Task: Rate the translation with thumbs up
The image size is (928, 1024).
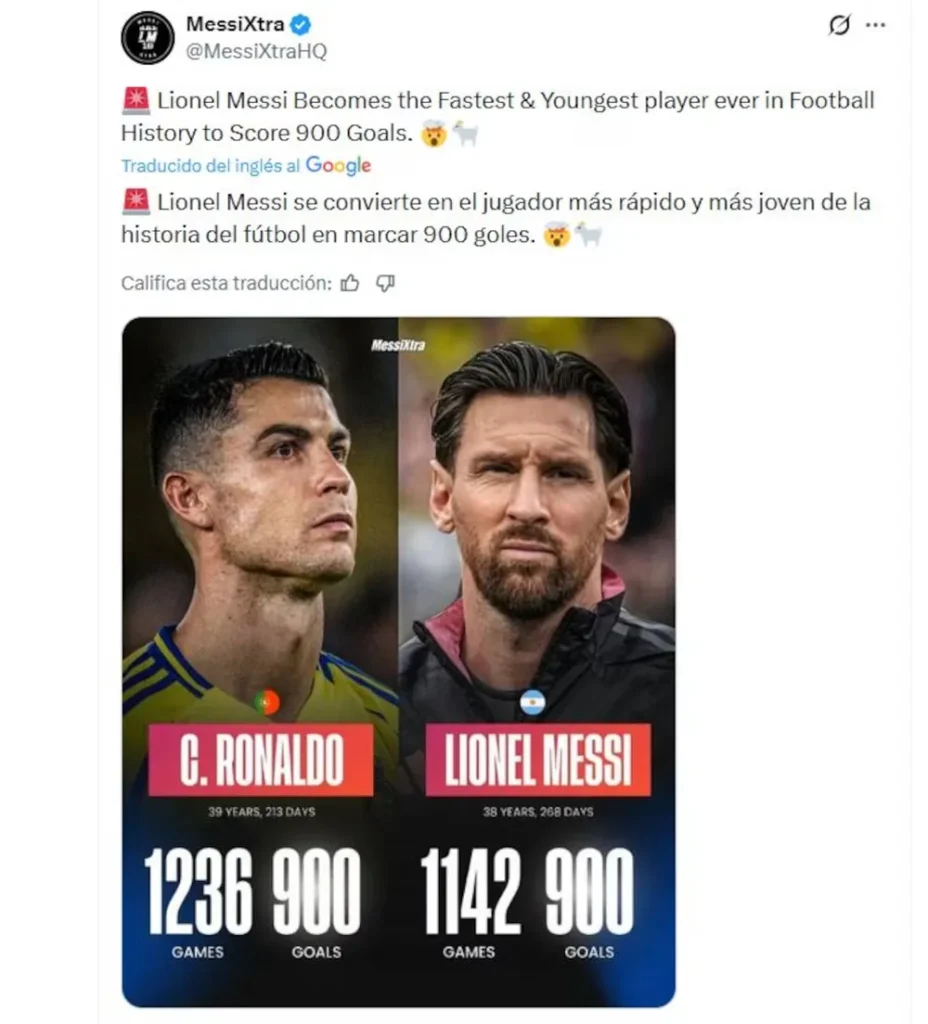Action: (350, 283)
